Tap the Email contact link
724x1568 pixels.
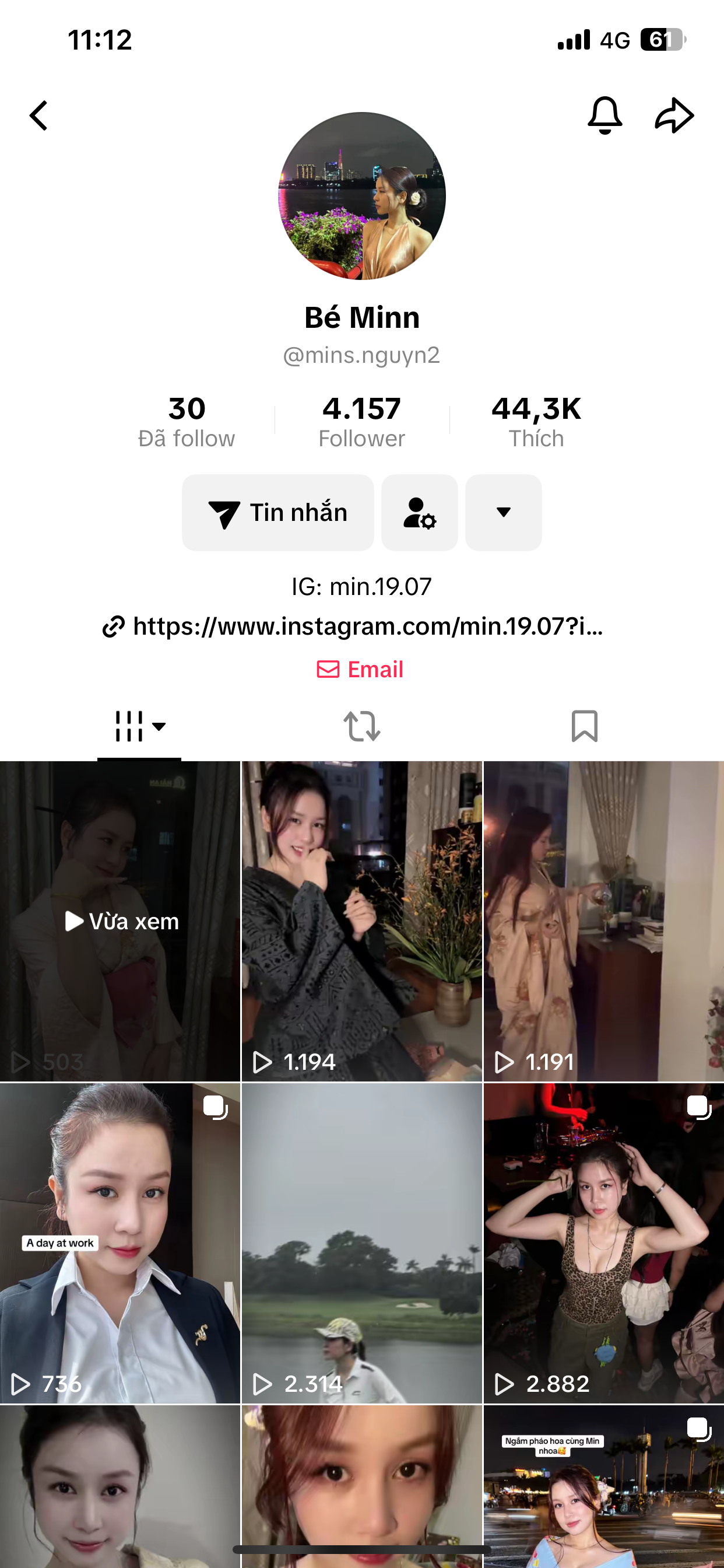(x=360, y=670)
